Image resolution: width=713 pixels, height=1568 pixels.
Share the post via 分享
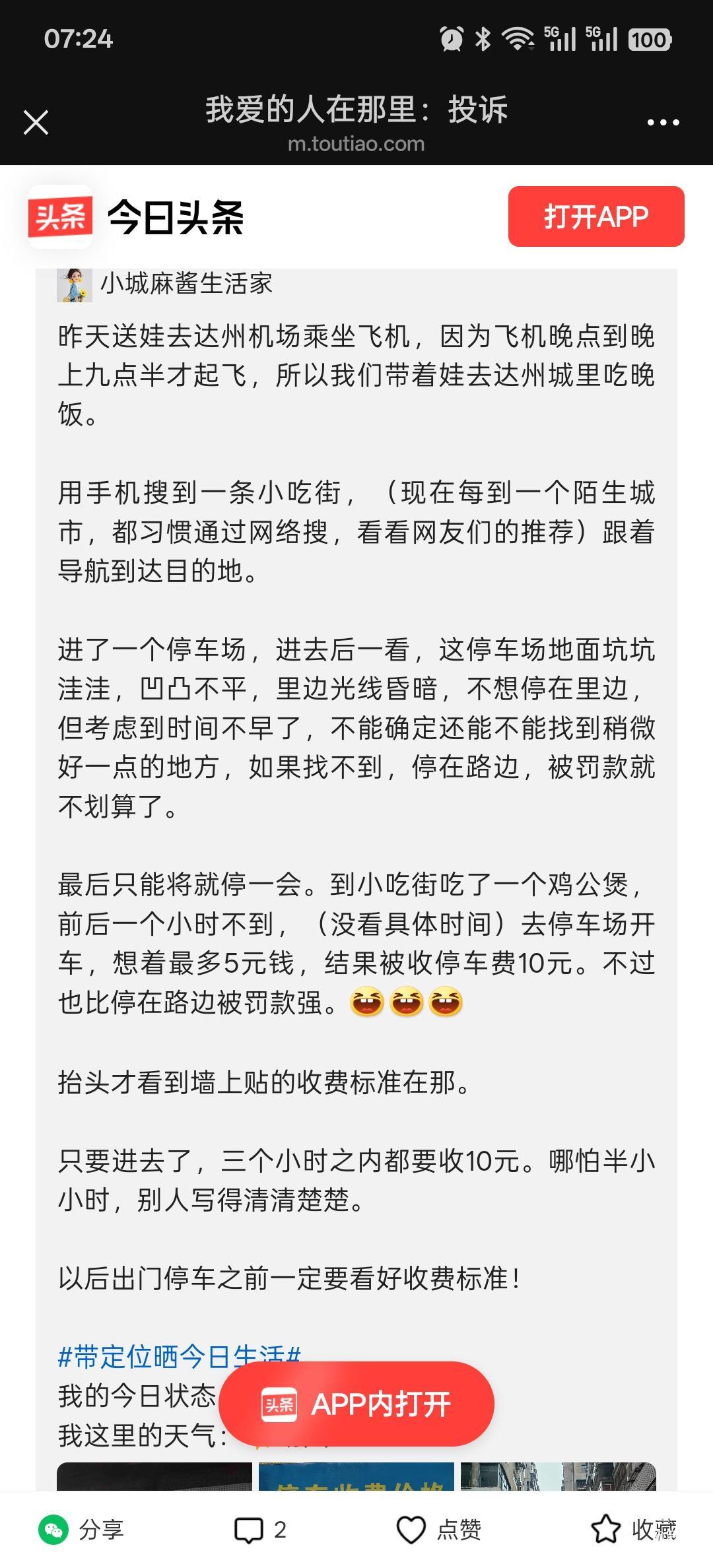click(x=82, y=1530)
